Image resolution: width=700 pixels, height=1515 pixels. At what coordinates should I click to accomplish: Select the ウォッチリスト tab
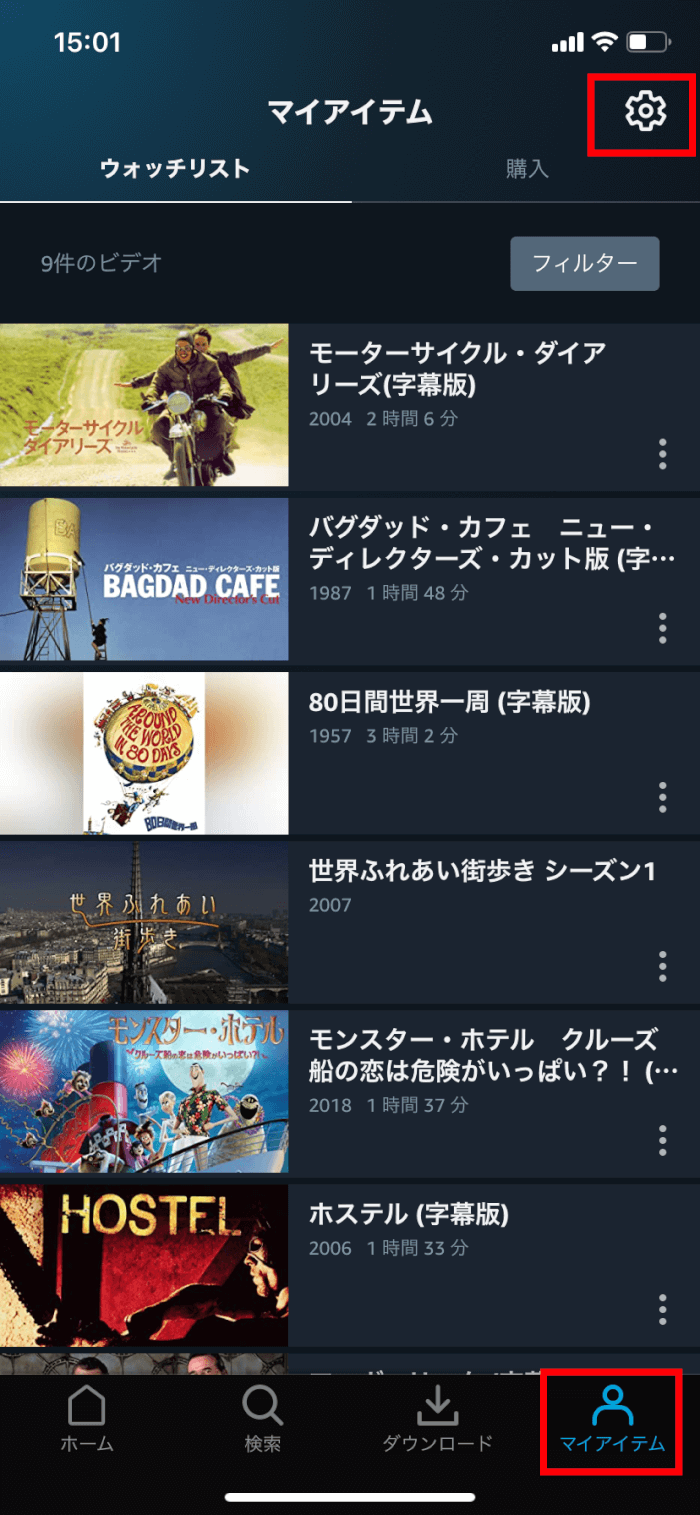(175, 169)
